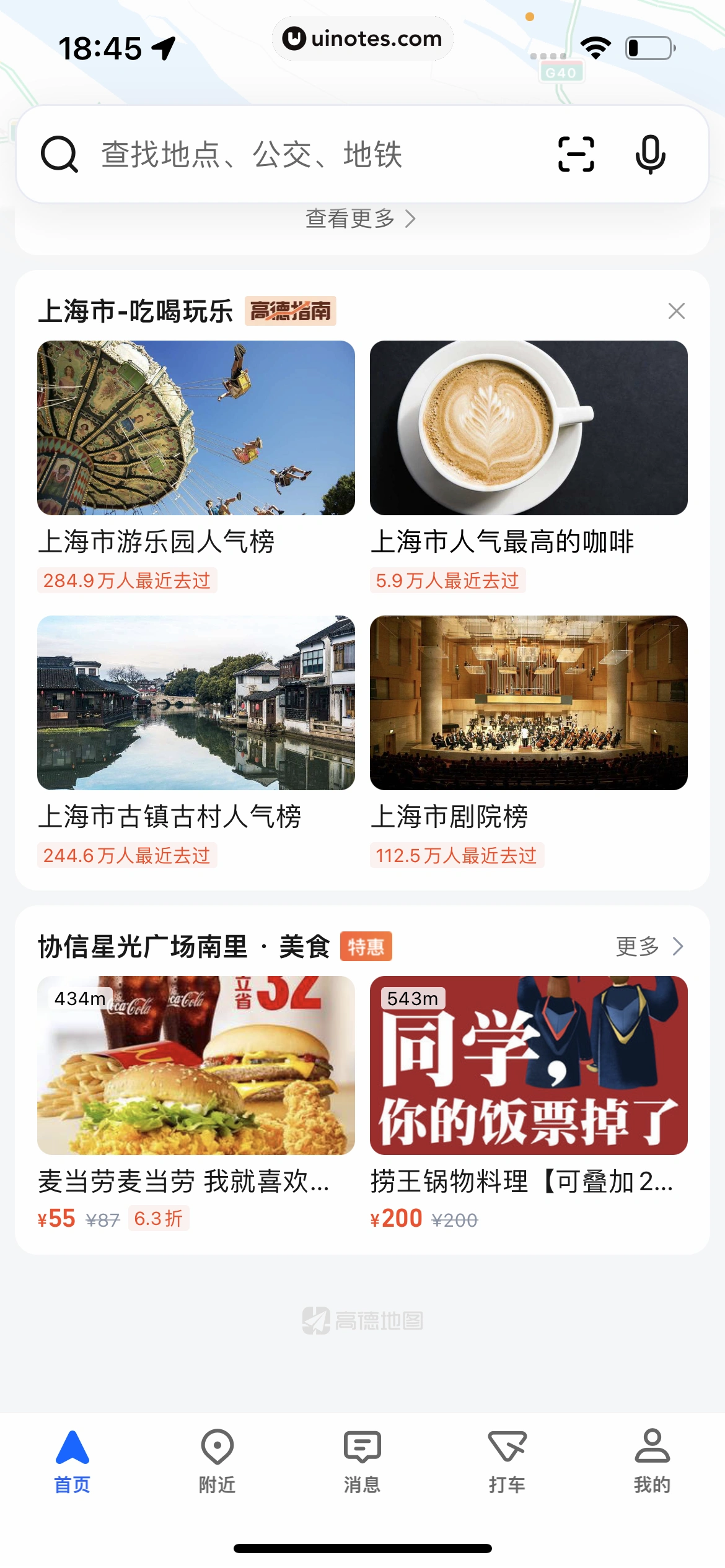Expand 查看更多 to see more content

click(351, 219)
